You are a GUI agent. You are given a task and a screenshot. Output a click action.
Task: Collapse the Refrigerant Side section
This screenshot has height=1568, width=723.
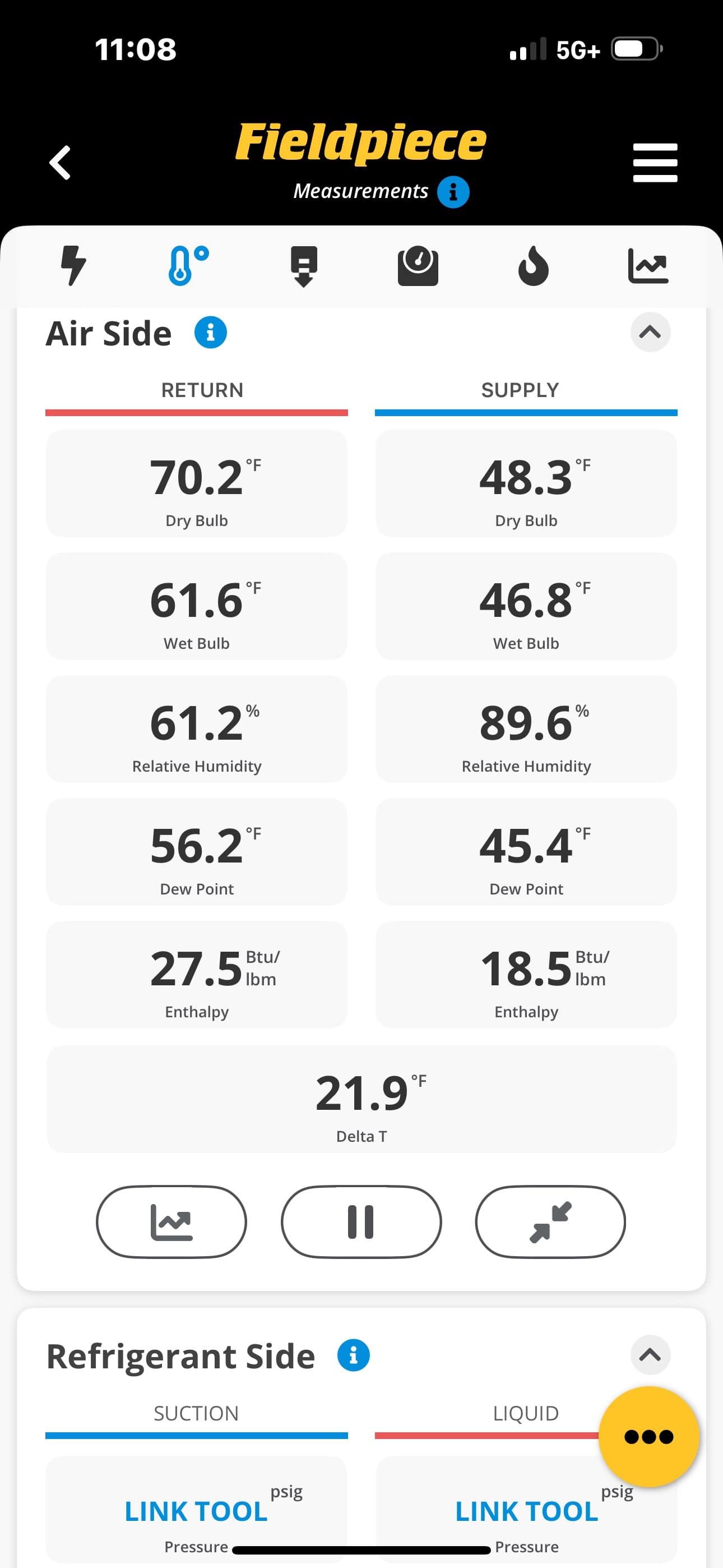pyautogui.click(x=650, y=1355)
